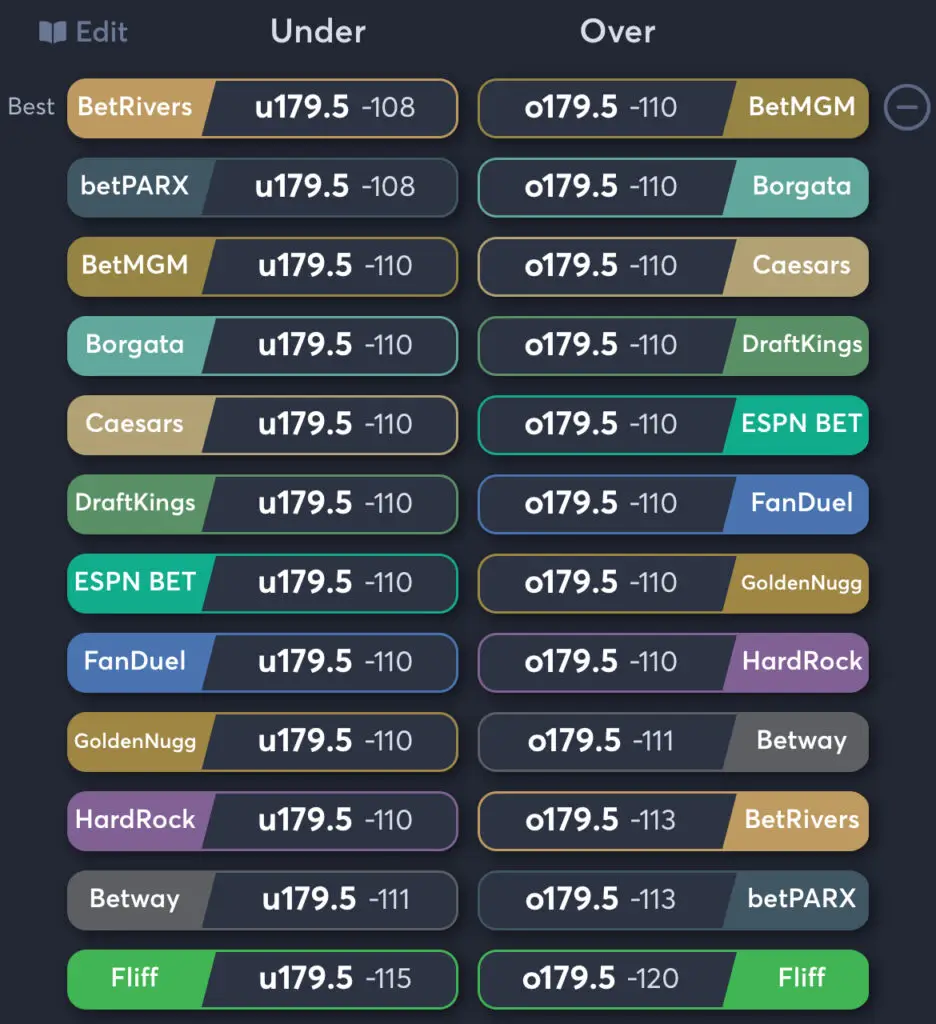Screen dimensions: 936x1024
Task: Select BetRivers under u179.5 -108
Action: coord(262,108)
